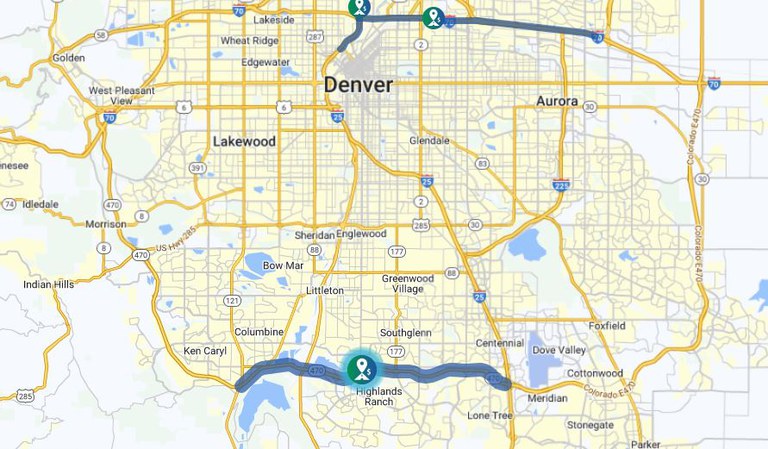768x449 pixels.
Task: Open the highlighted toll marker near Highlands Ranch
Action: coord(361,369)
